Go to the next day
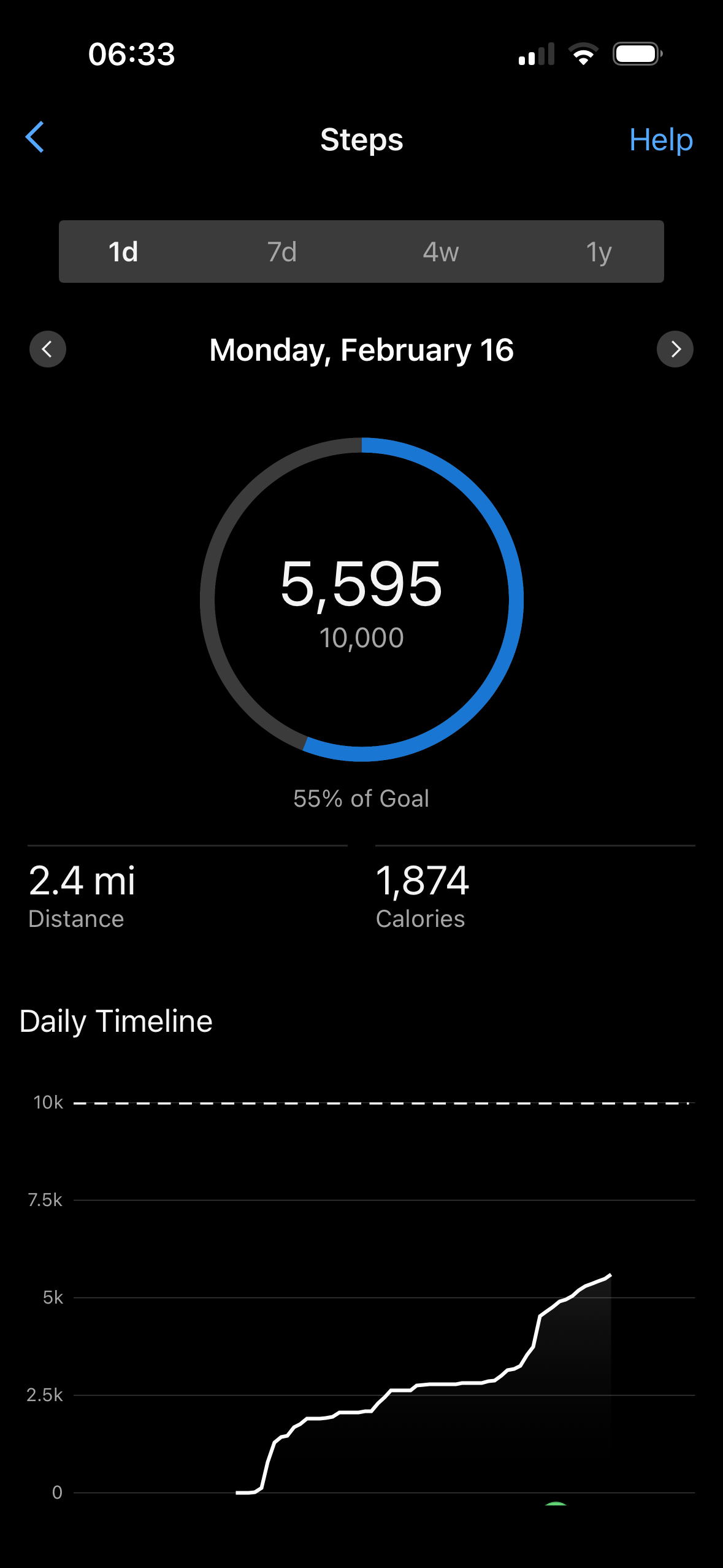The height and width of the screenshot is (1568, 723). tap(675, 349)
